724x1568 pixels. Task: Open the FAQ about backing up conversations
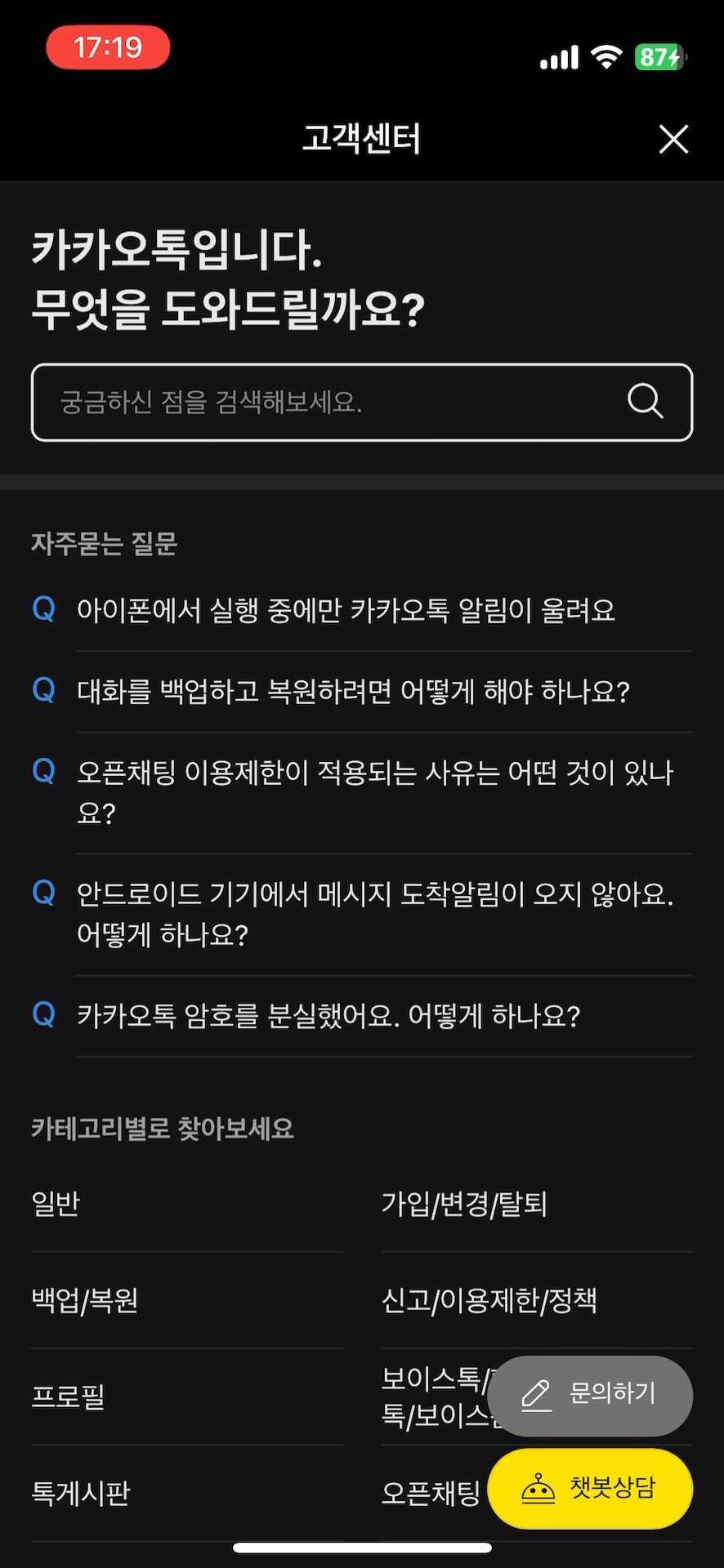[353, 690]
